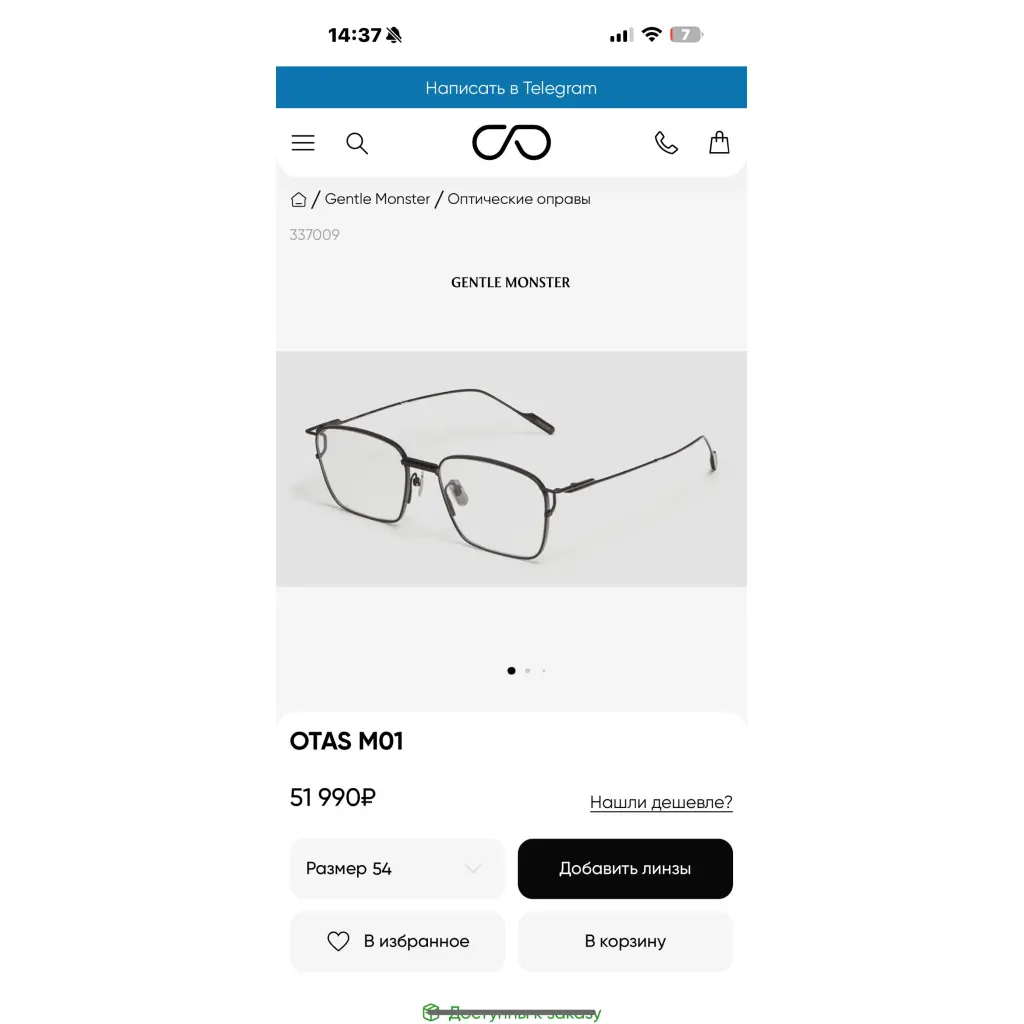Open the shopping bag

719,143
